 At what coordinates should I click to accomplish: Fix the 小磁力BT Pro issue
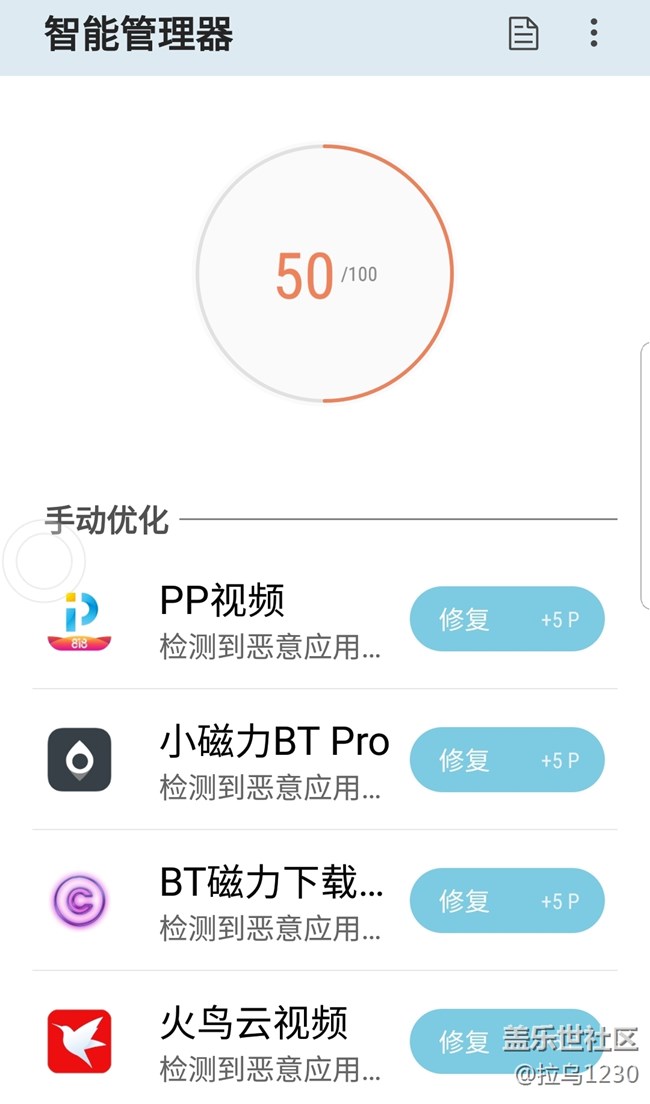(x=507, y=760)
